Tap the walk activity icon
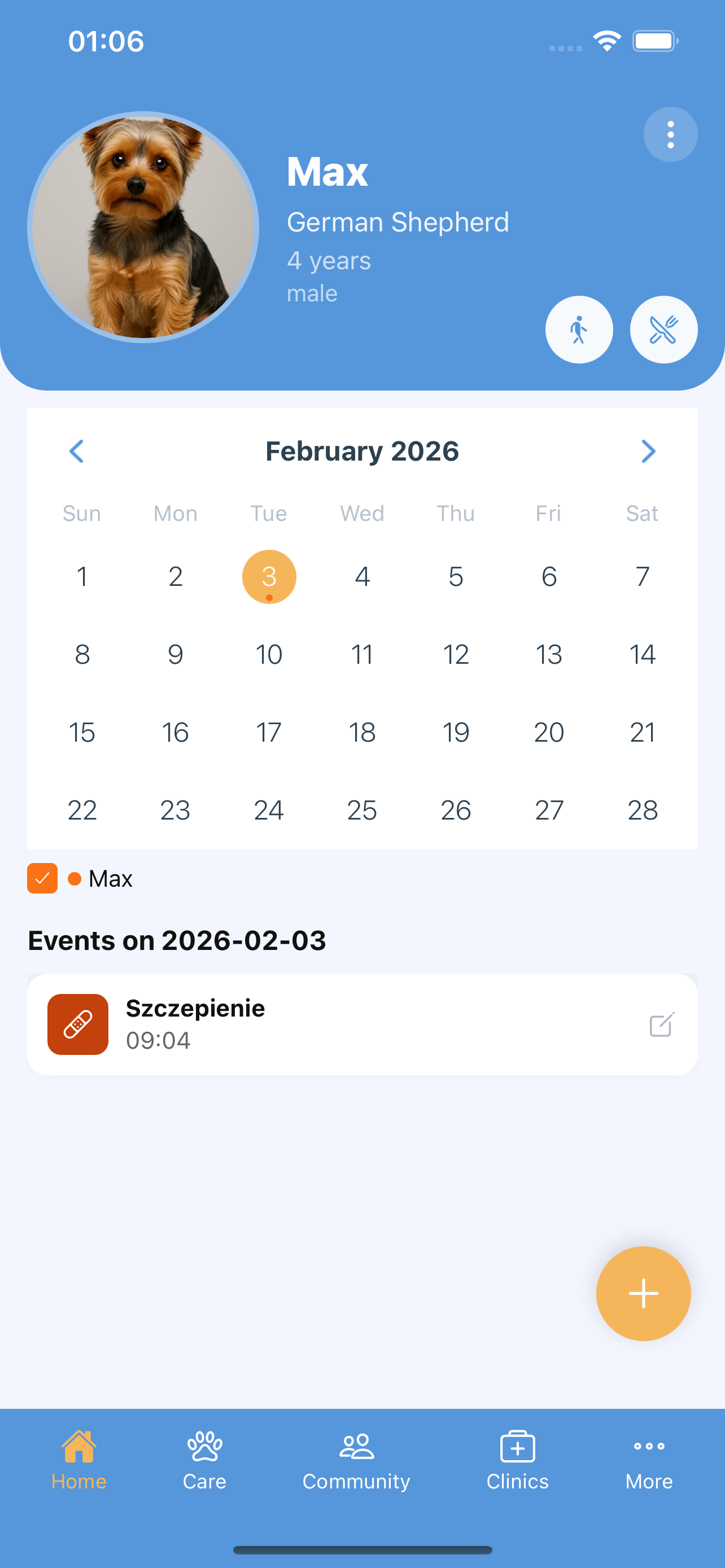725x1568 pixels. tap(579, 330)
